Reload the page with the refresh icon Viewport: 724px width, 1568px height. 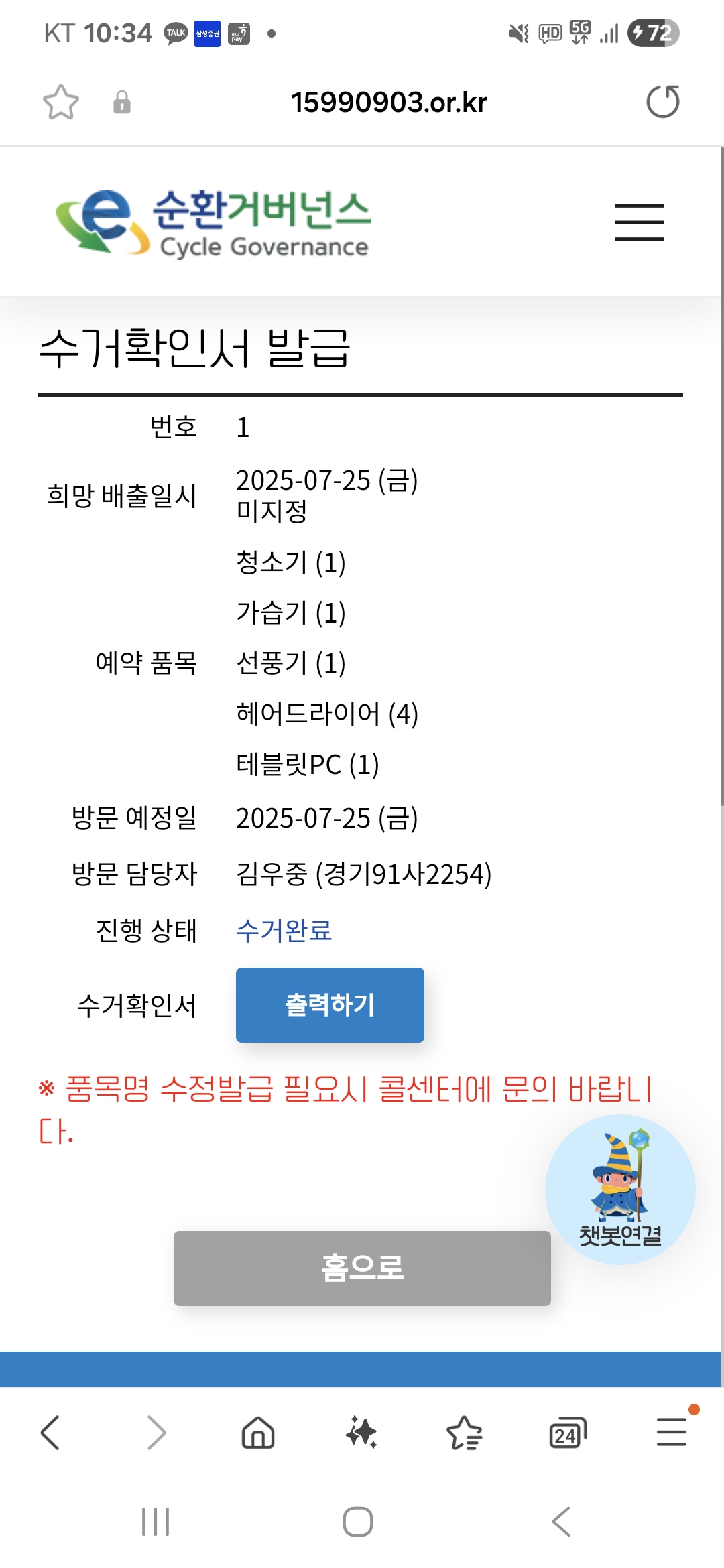pos(662,102)
